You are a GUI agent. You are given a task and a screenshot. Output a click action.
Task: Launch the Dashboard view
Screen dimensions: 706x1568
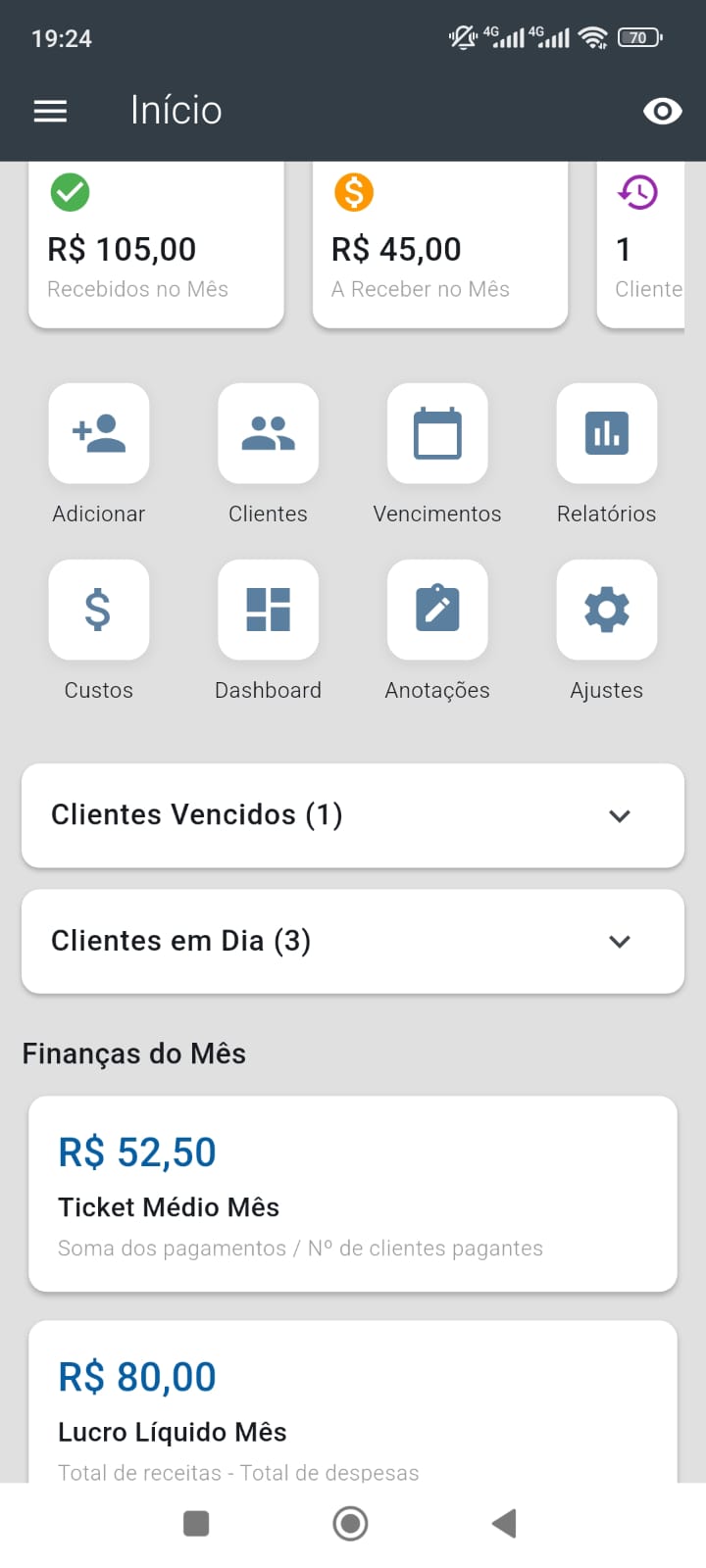pyautogui.click(x=268, y=610)
